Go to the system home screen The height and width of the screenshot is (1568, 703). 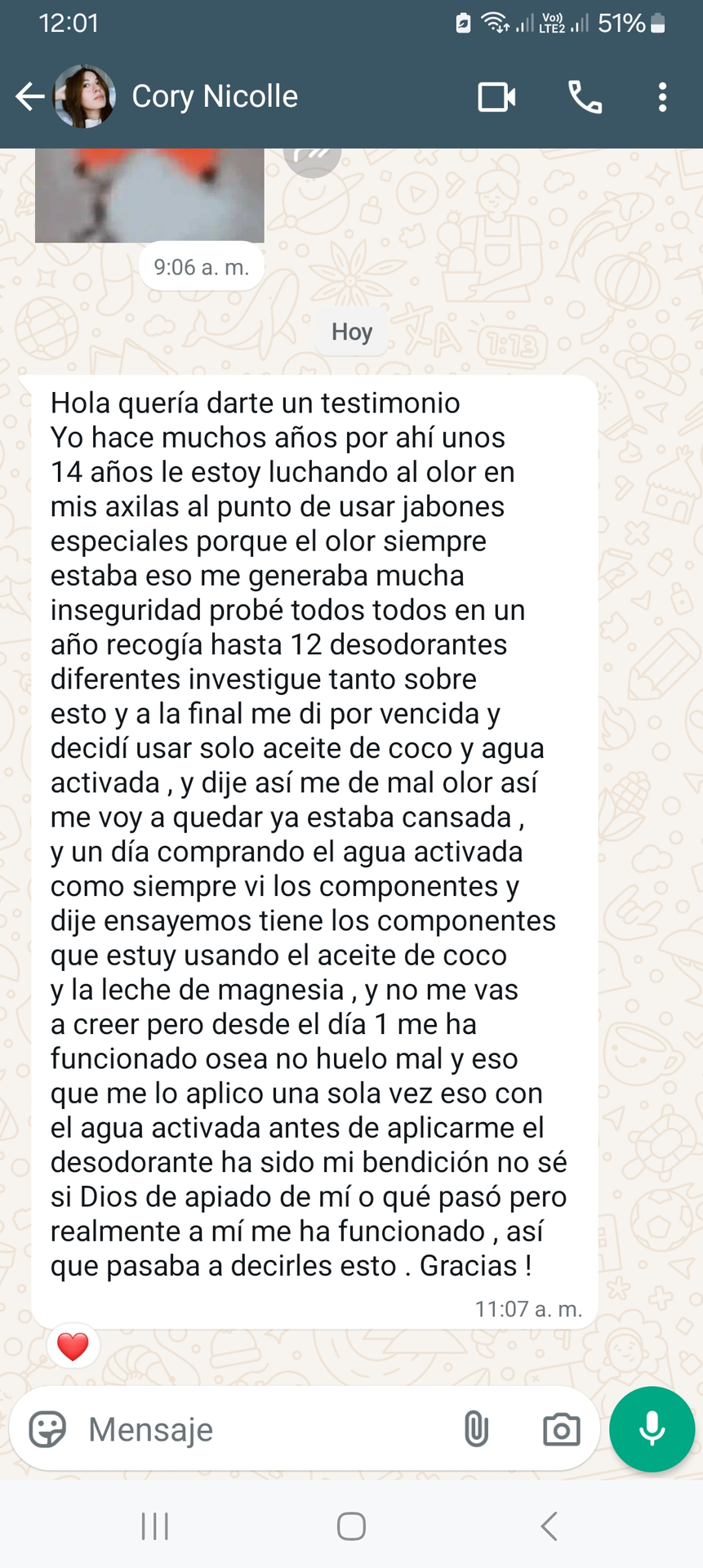point(351,1526)
